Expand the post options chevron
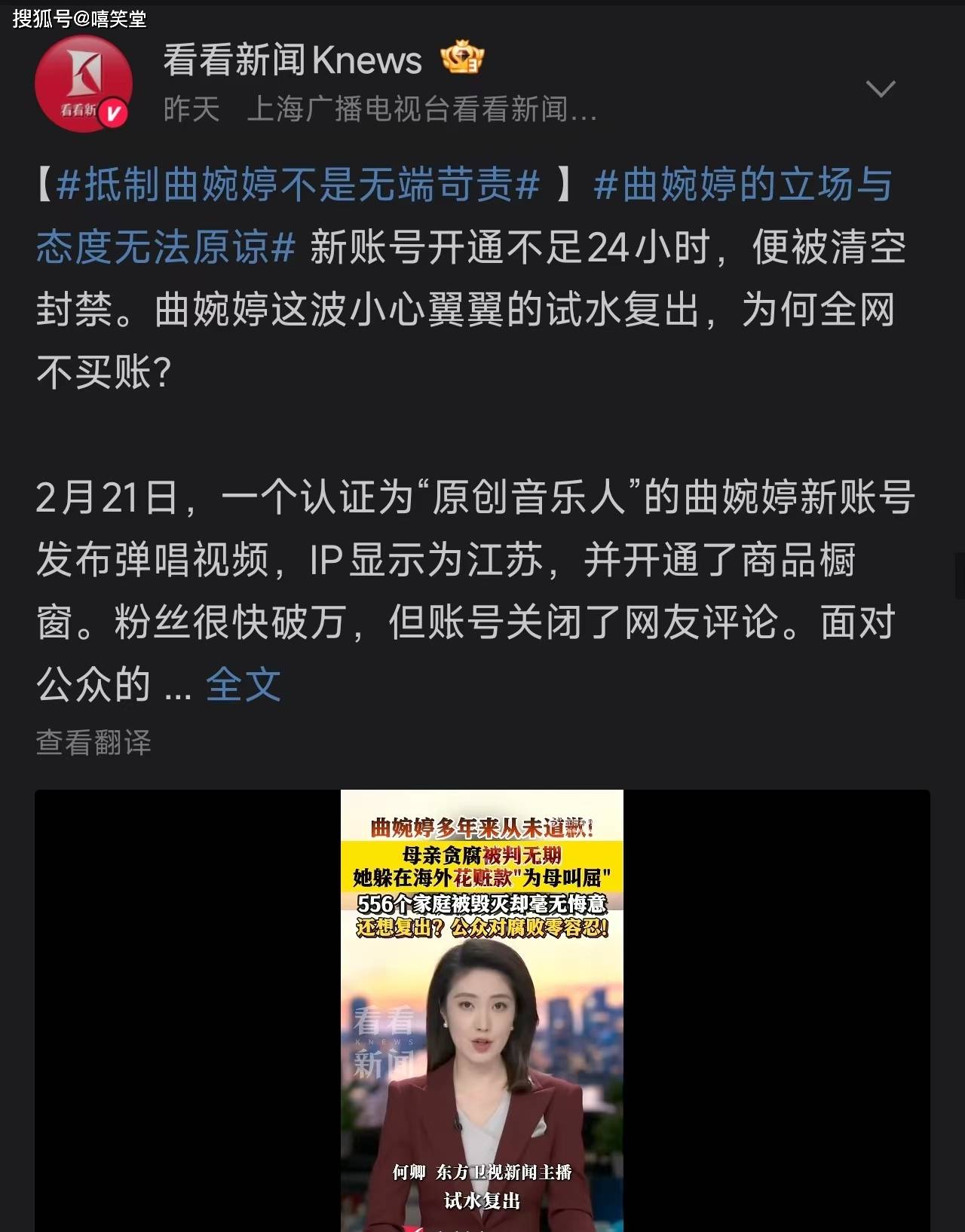The width and height of the screenshot is (965, 1232). (x=880, y=89)
